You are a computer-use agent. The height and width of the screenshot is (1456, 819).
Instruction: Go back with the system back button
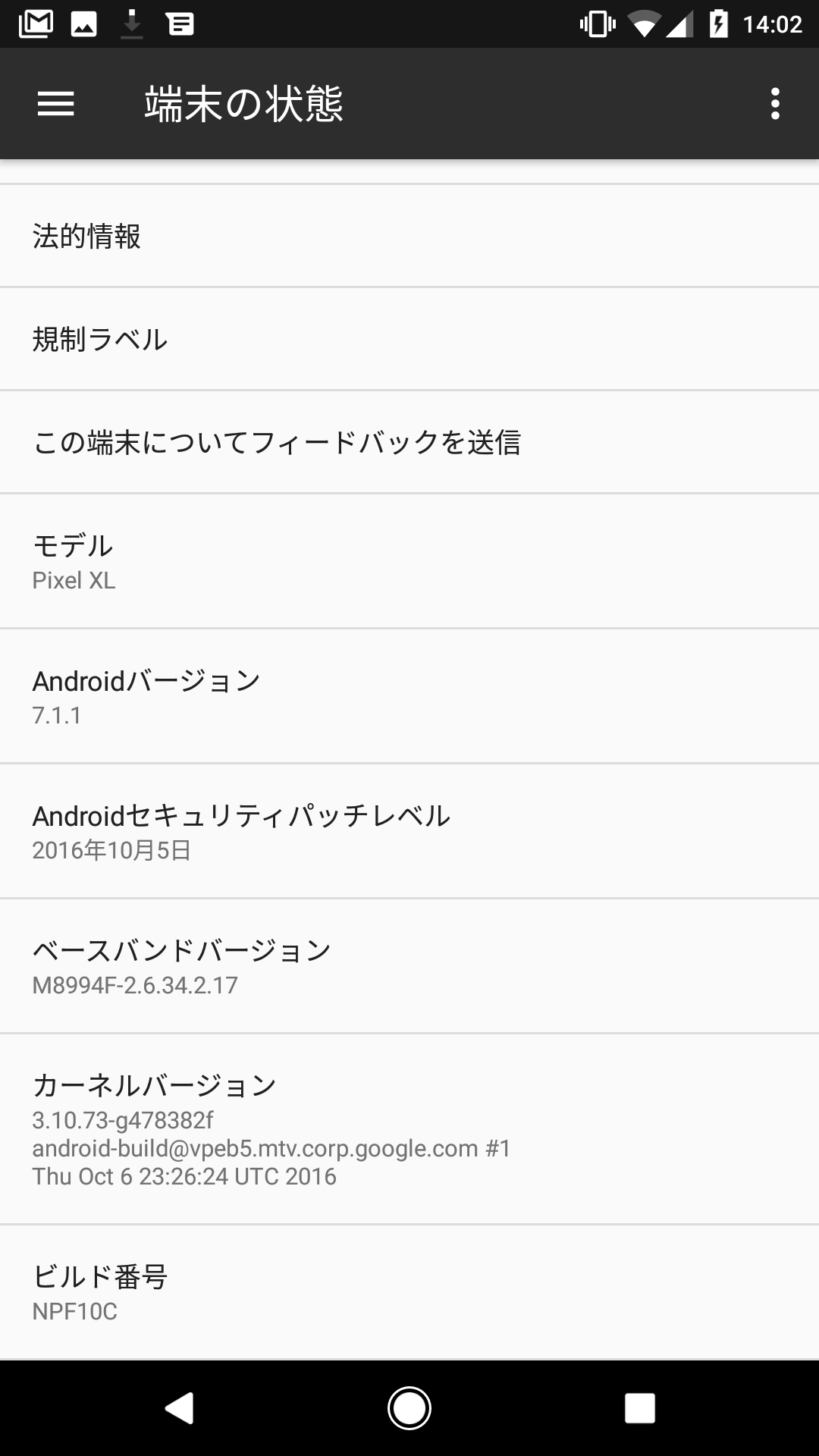180,1408
